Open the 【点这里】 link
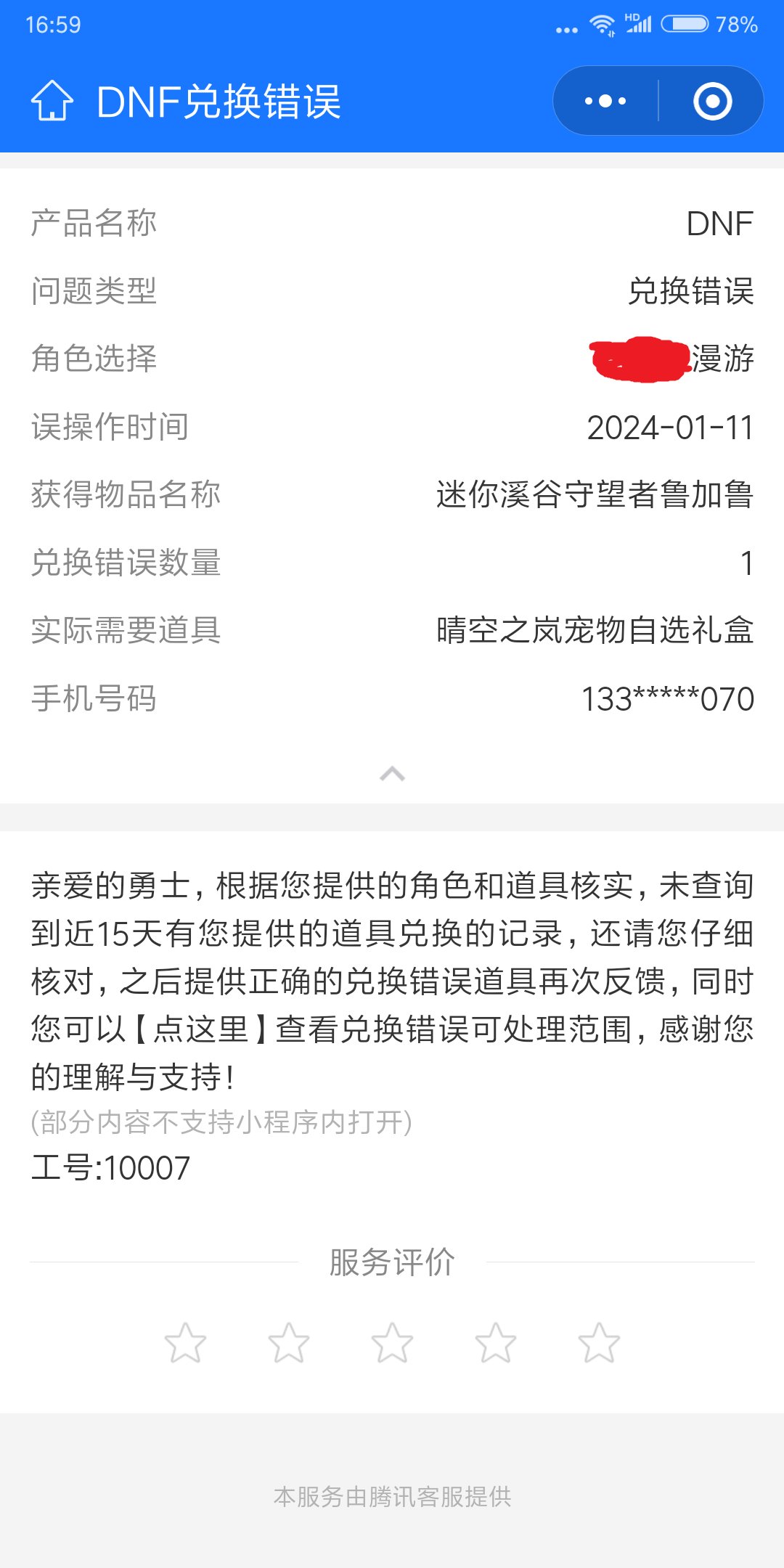Image resolution: width=784 pixels, height=1568 pixels. 201,1029
